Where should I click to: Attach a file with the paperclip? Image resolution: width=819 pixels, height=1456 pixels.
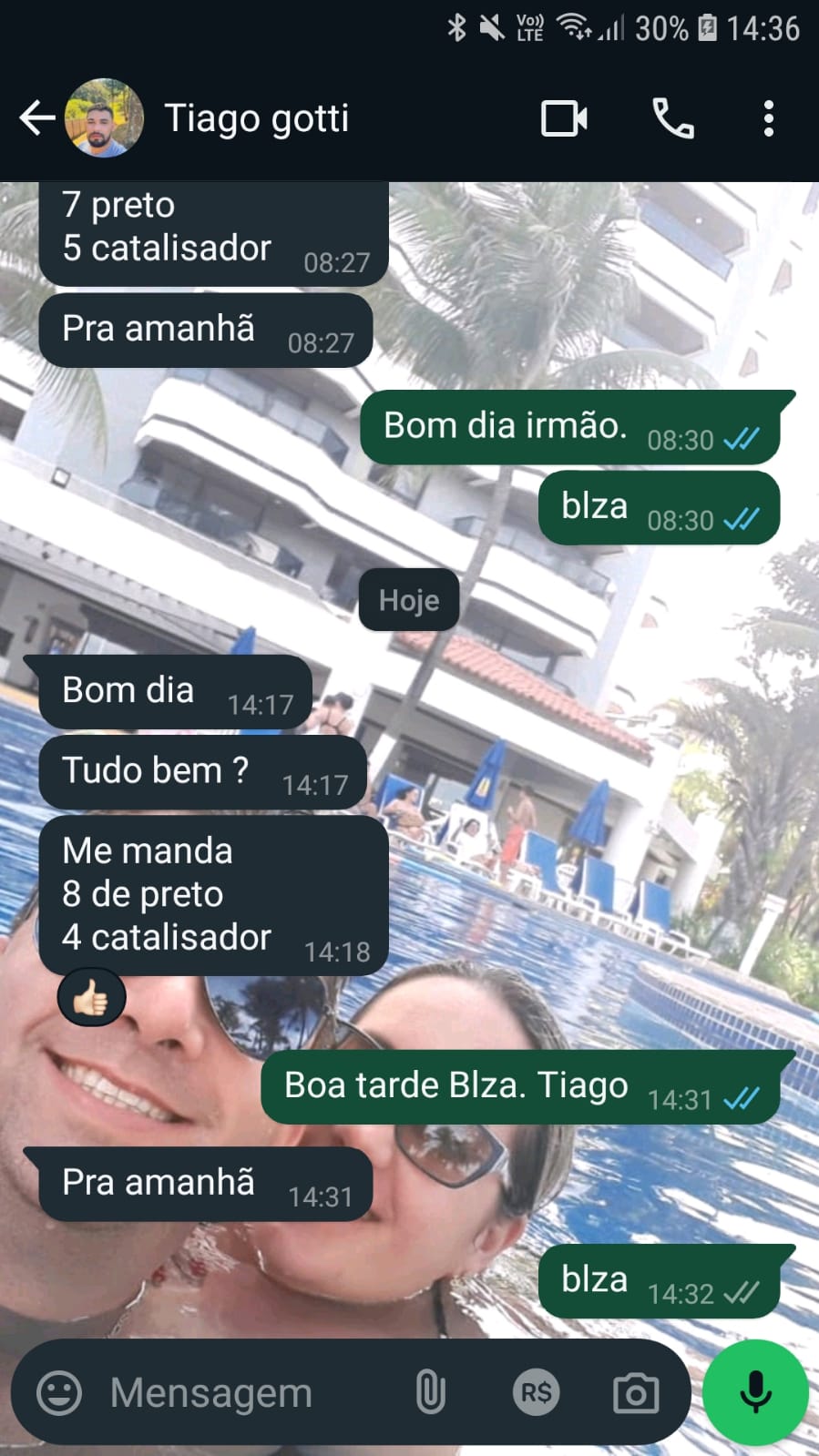click(430, 1392)
